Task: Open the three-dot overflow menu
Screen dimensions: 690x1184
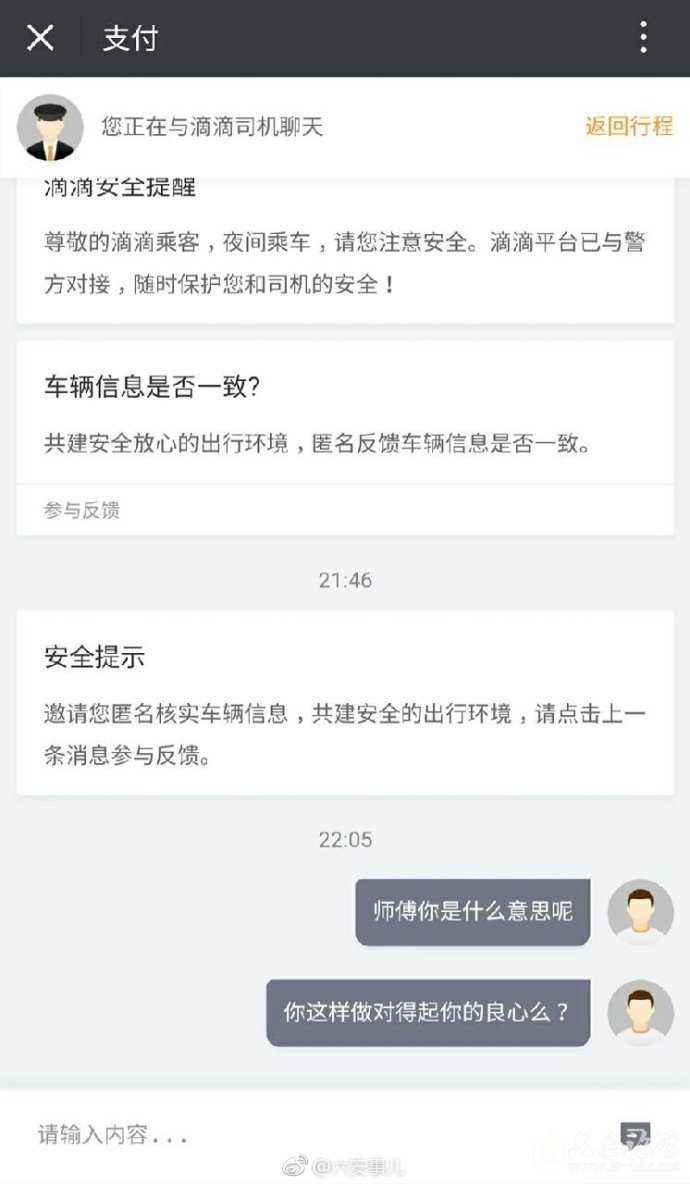Action: tap(643, 38)
